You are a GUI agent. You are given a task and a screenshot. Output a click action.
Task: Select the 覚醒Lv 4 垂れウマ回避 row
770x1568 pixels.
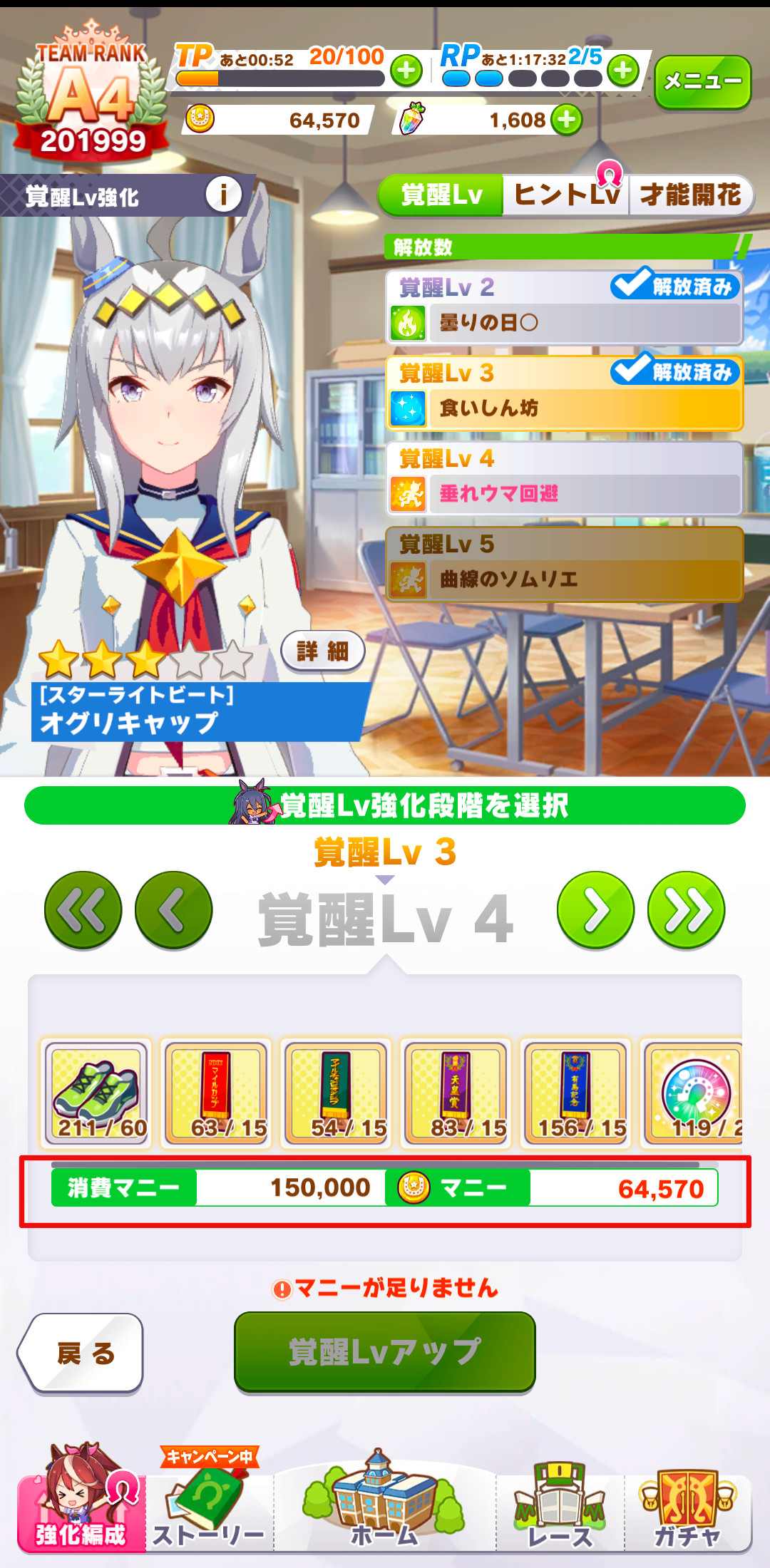564,479
